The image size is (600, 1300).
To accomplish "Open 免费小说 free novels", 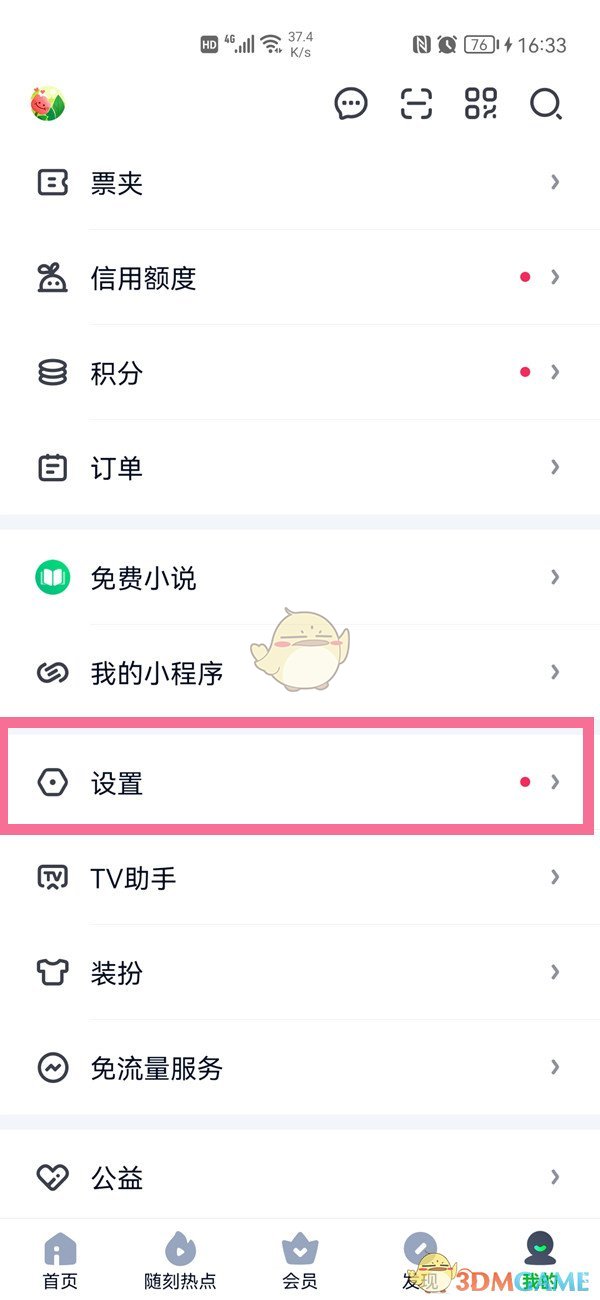I will (x=300, y=578).
